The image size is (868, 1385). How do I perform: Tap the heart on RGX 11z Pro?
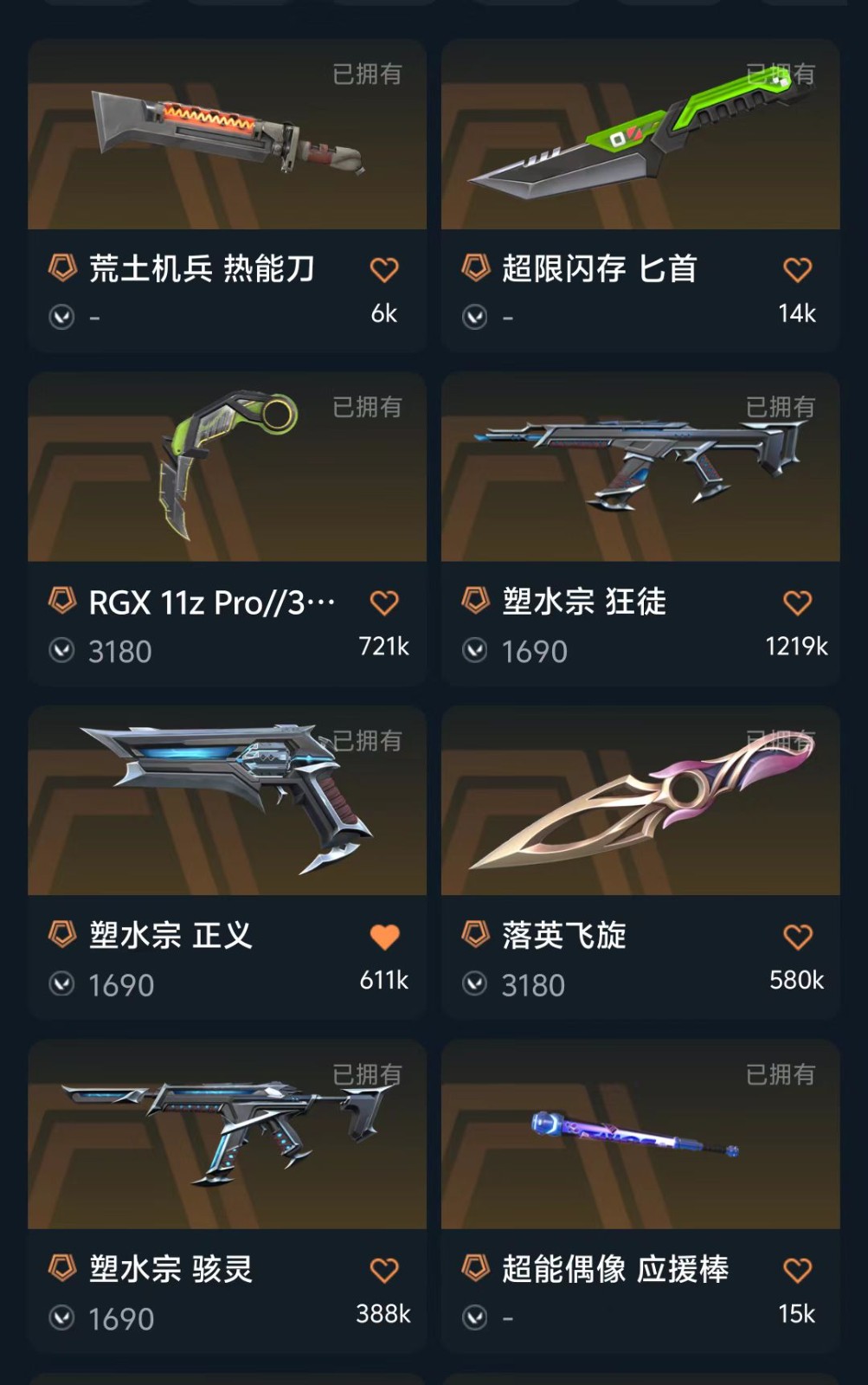pyautogui.click(x=384, y=603)
